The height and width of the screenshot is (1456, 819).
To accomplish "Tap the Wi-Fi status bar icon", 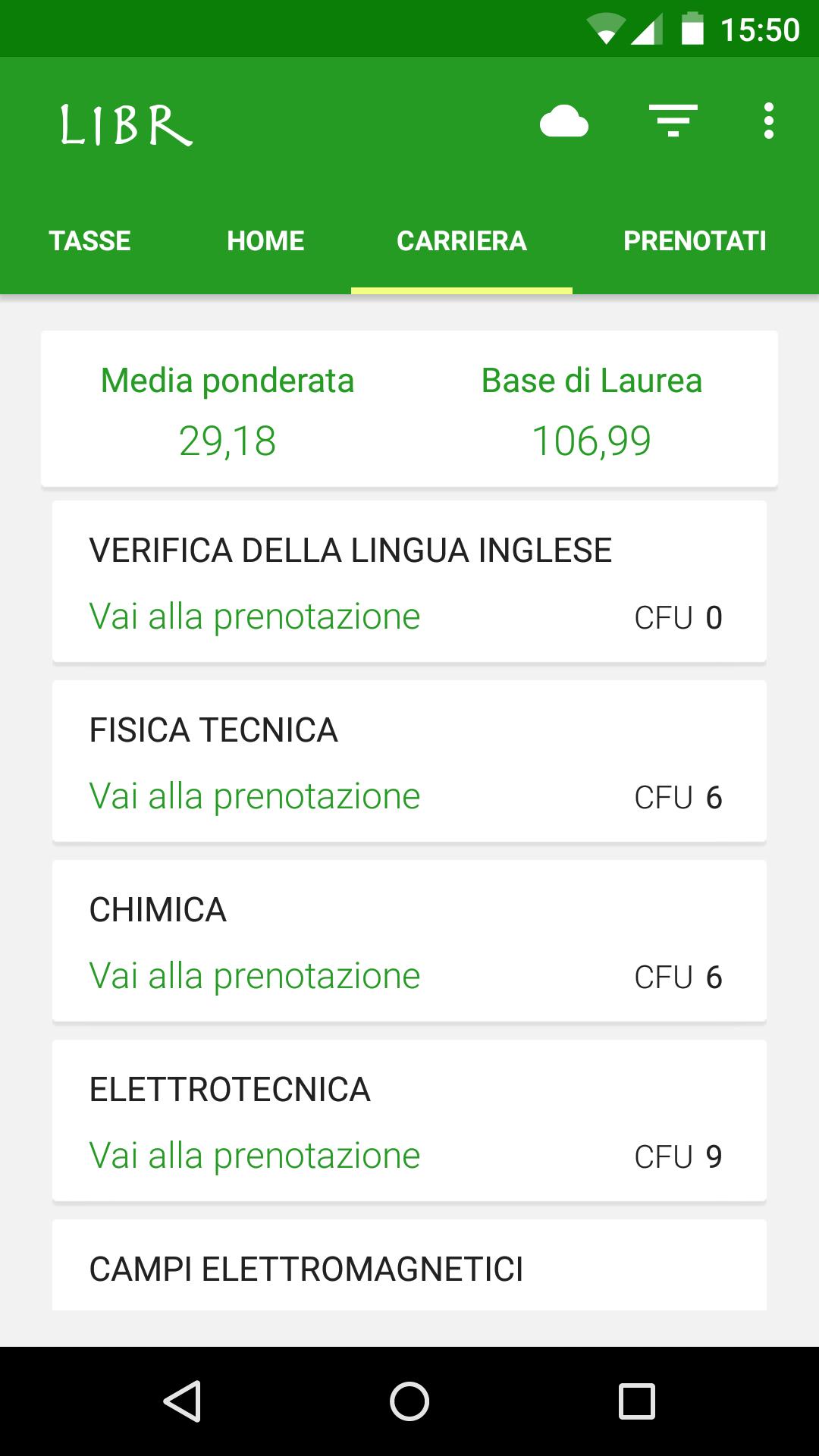I will pos(606,27).
